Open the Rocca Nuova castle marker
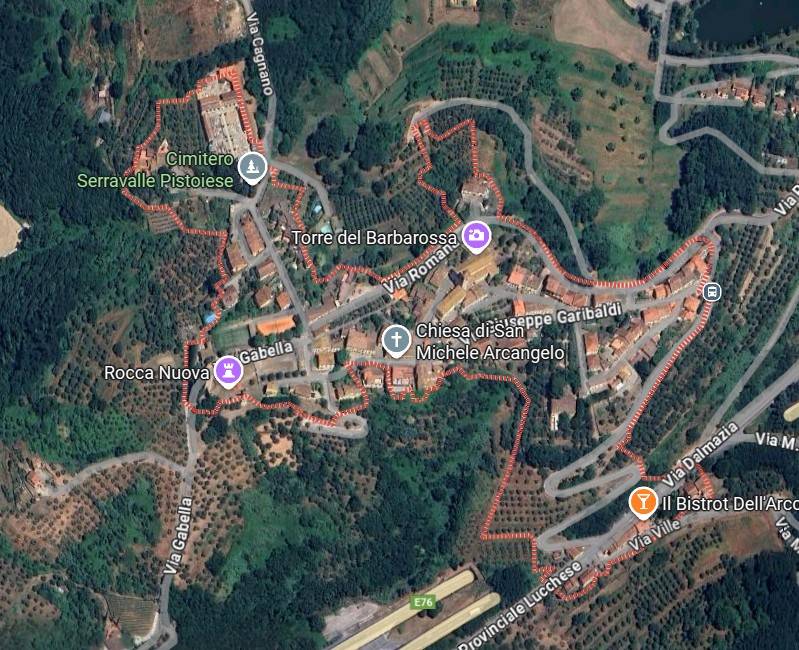799x650 pixels. pos(229,372)
